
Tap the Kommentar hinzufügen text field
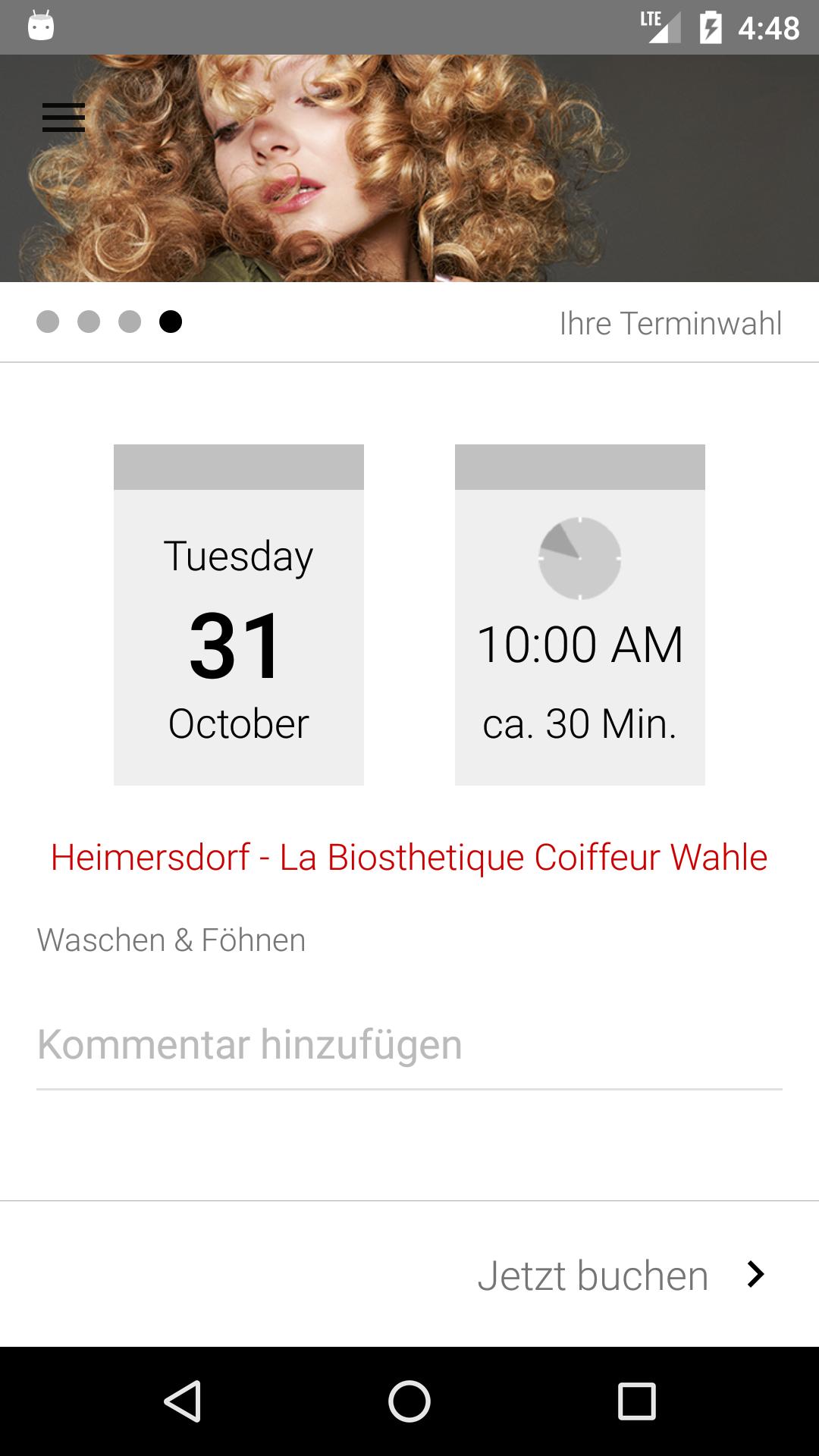point(409,1045)
